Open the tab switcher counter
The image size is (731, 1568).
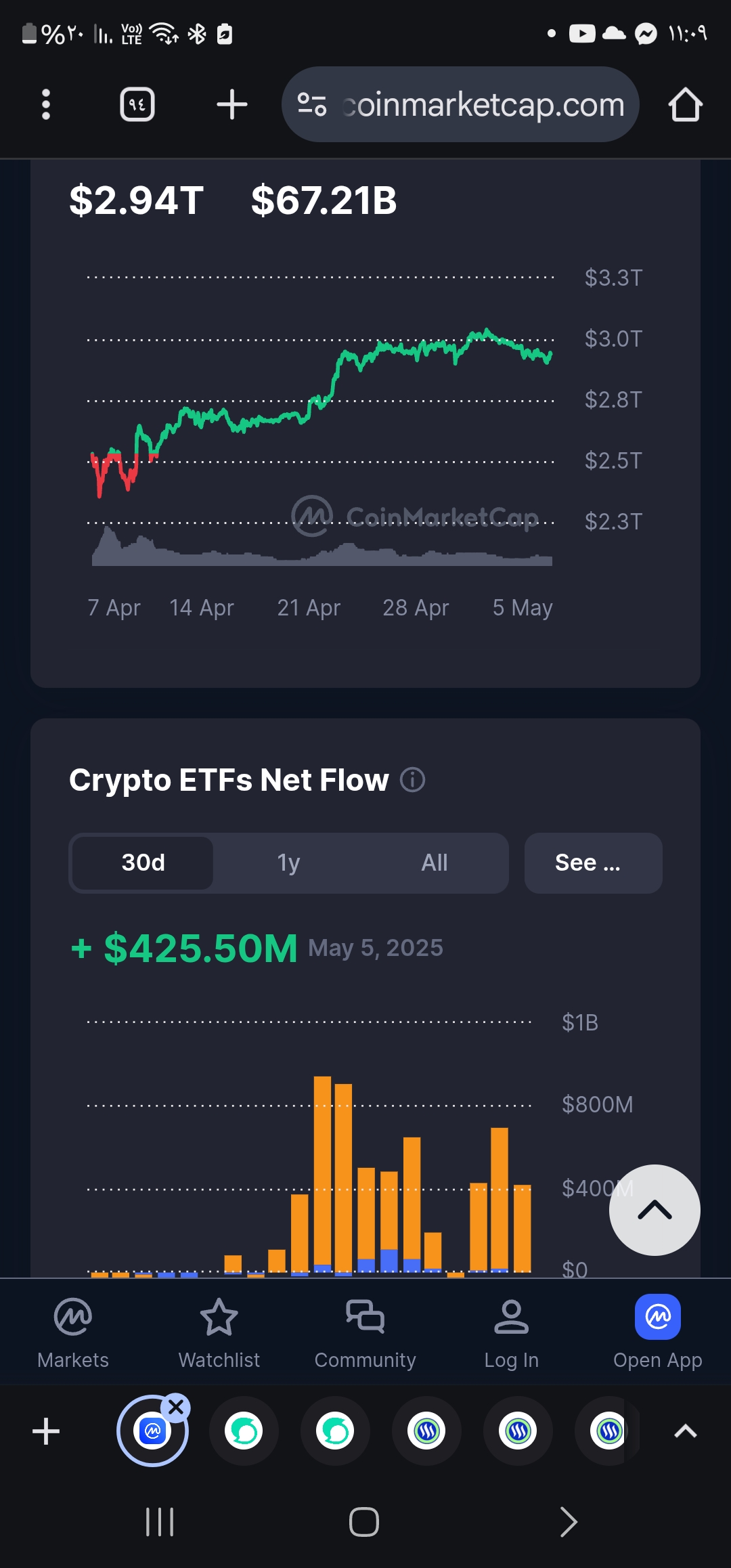tap(137, 105)
